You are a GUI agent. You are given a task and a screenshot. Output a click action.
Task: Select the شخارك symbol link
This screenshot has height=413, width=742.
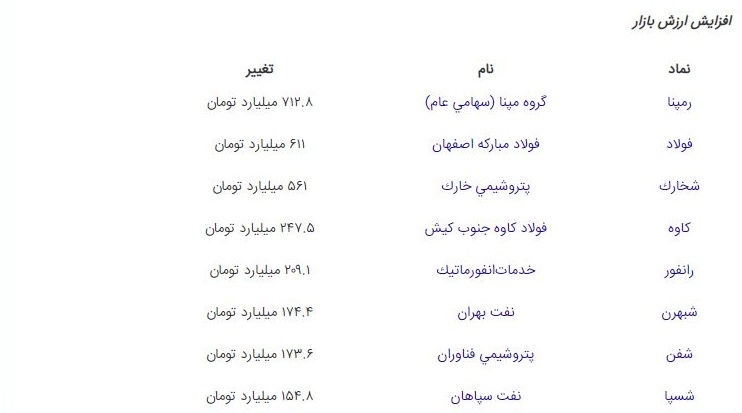click(x=679, y=186)
